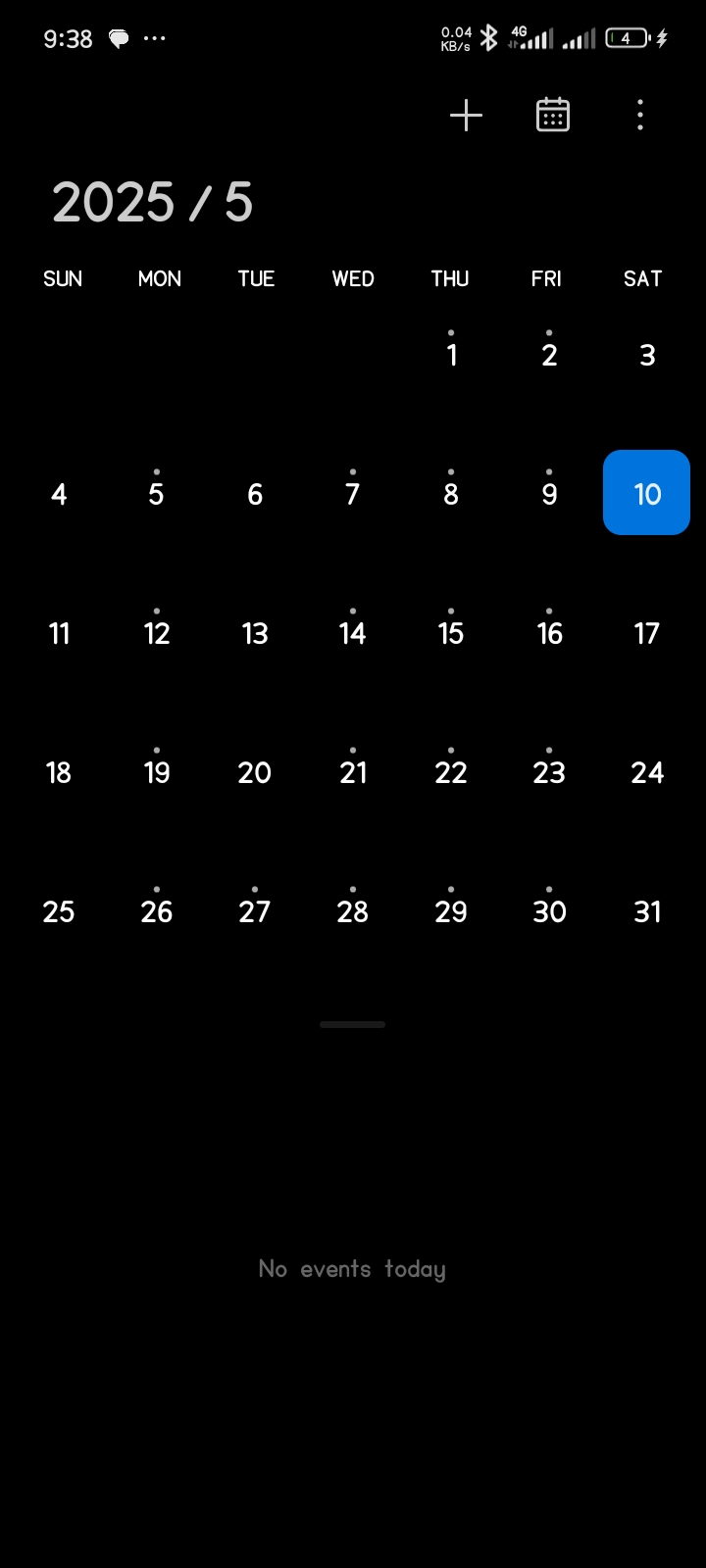Select Thursday May 15

(x=451, y=633)
